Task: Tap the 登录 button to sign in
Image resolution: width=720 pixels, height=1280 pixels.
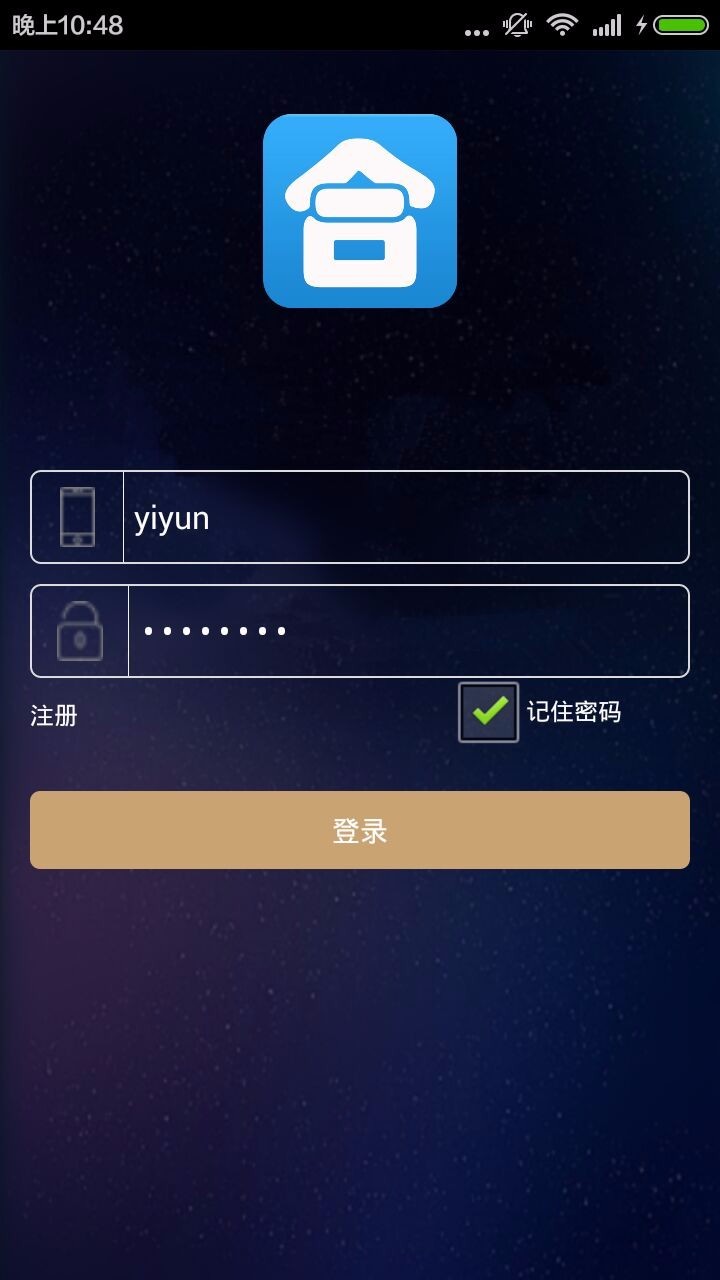Action: click(360, 830)
